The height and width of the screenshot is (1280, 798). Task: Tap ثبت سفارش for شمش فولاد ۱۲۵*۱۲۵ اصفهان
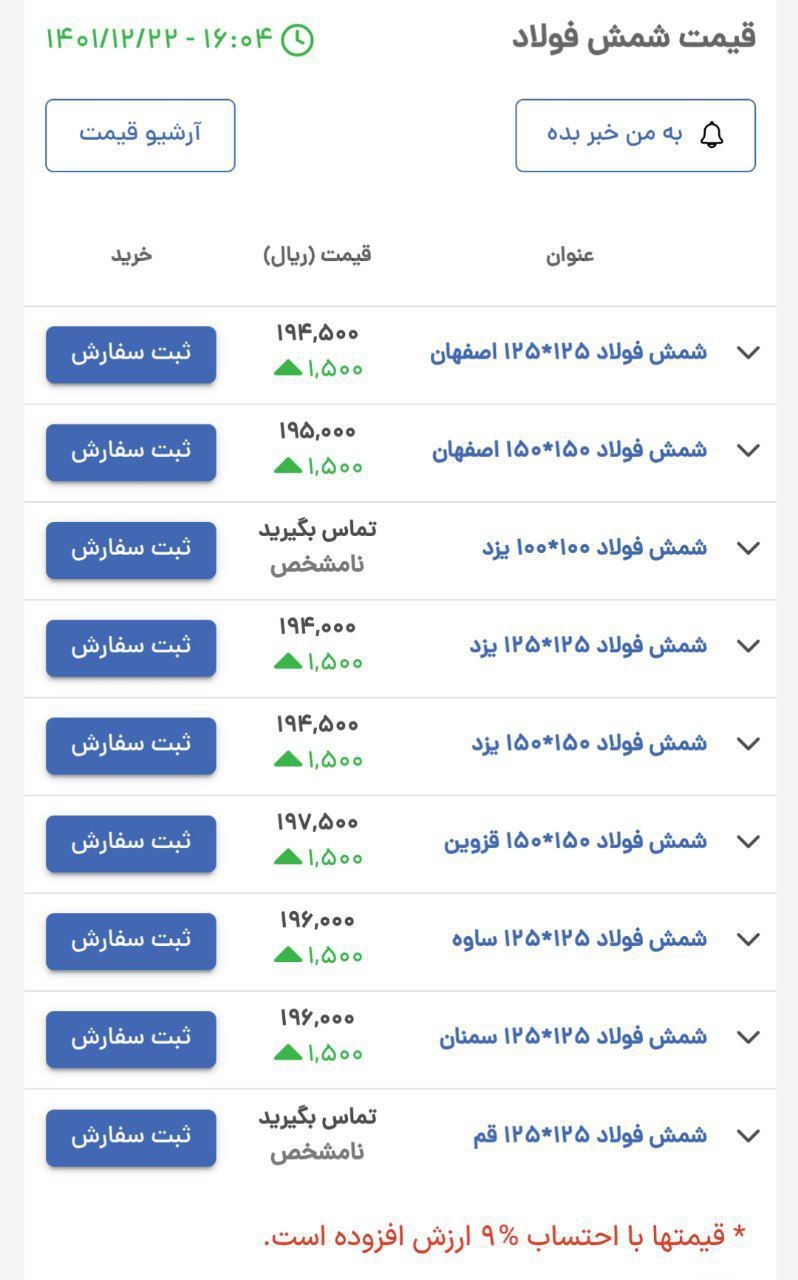pyautogui.click(x=131, y=354)
